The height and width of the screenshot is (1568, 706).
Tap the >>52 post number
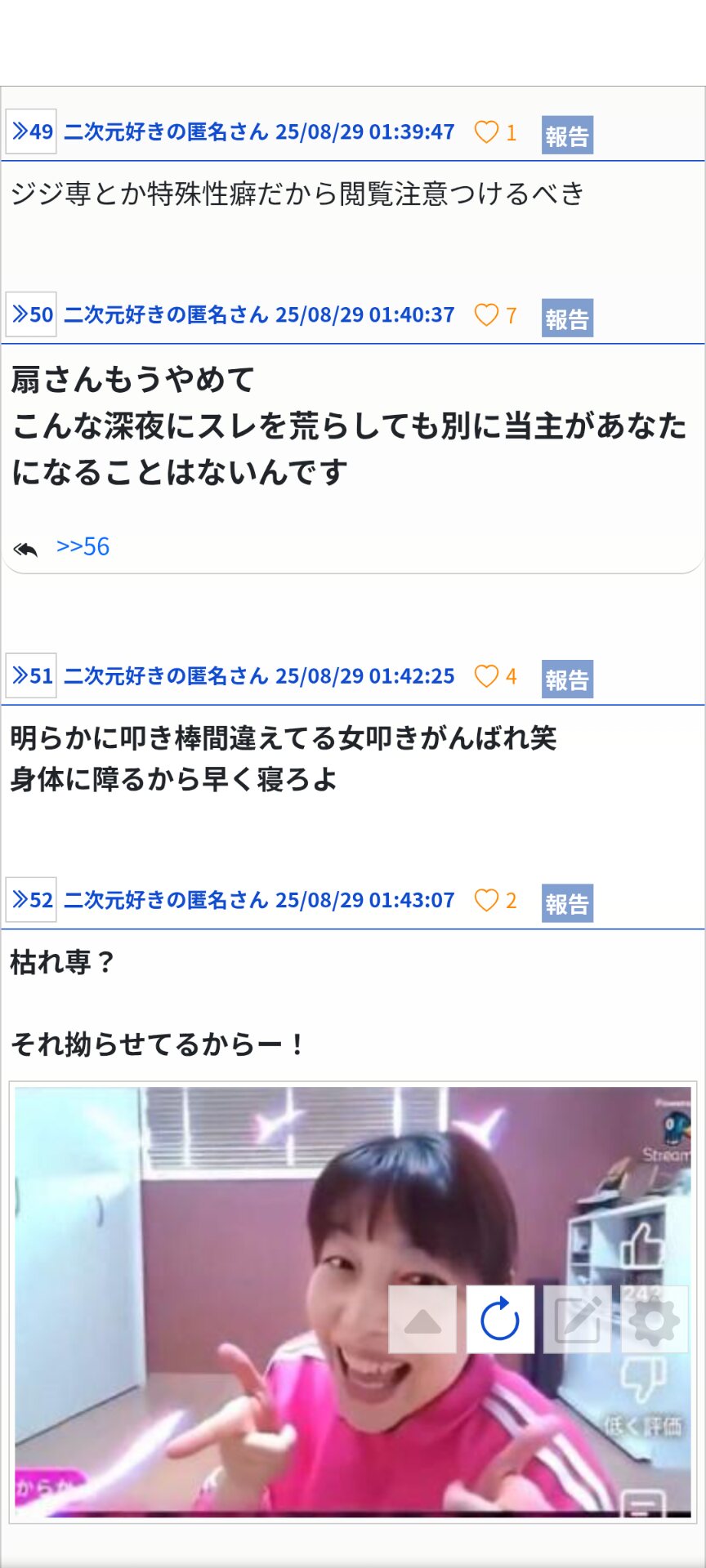tap(31, 900)
